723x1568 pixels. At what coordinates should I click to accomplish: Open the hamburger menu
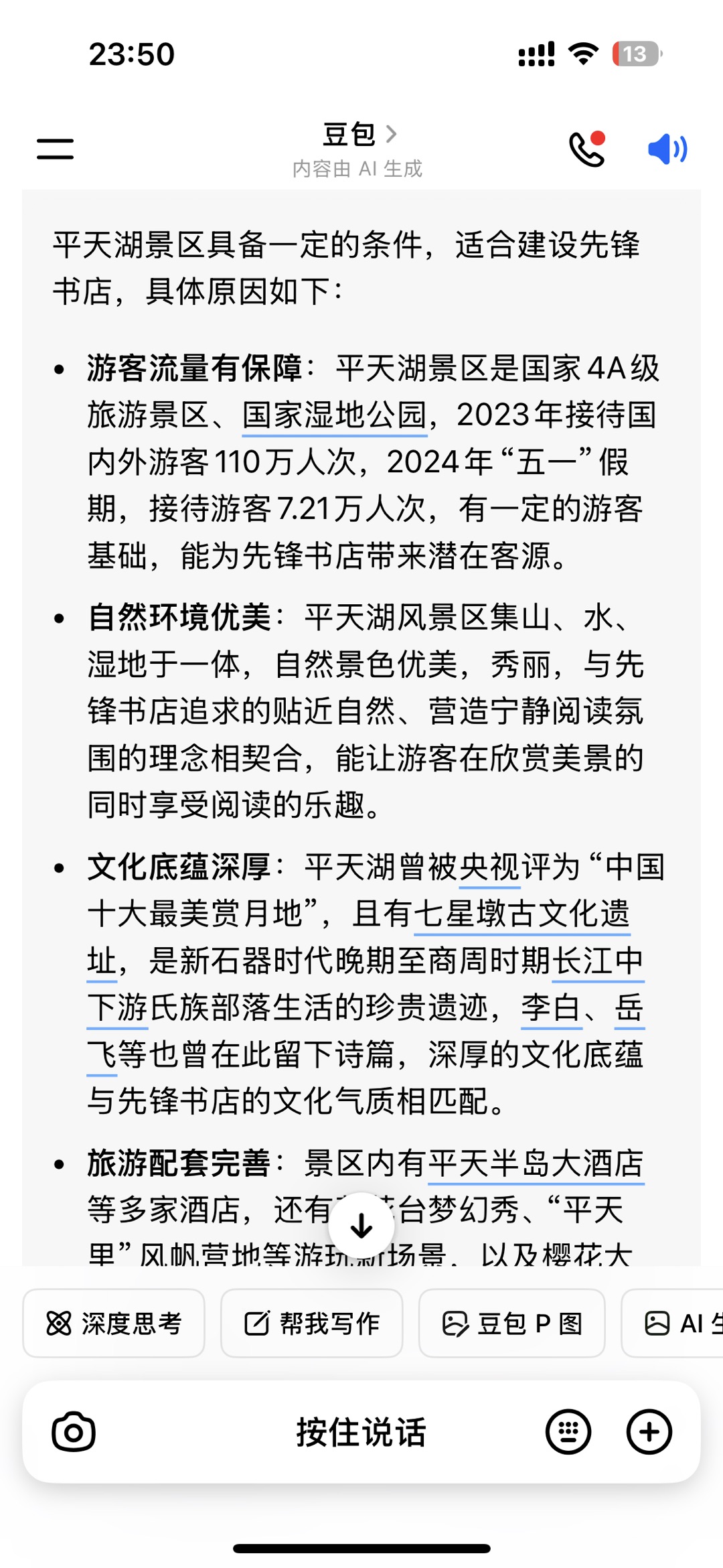tap(55, 149)
